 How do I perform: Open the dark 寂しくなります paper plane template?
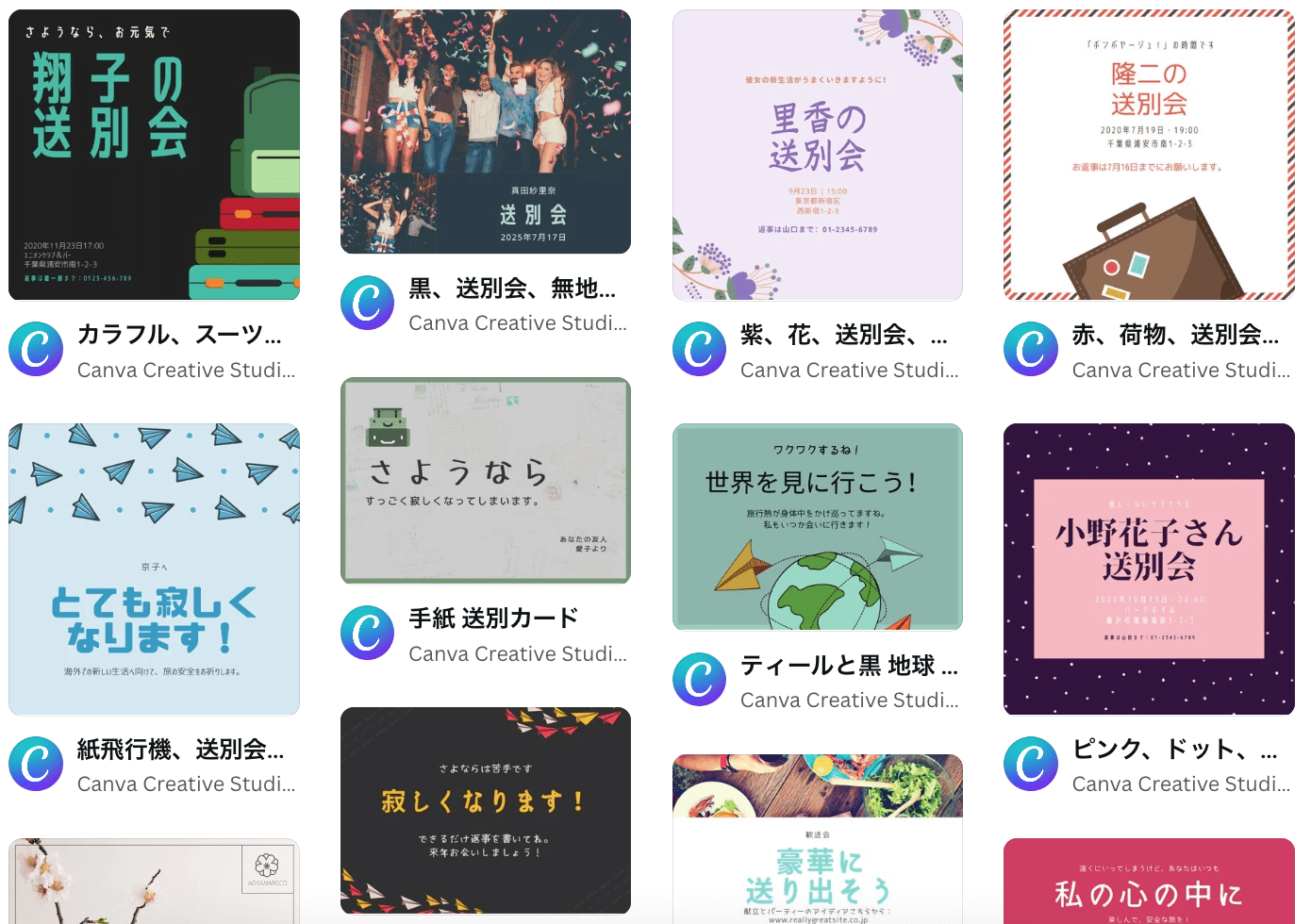point(485,809)
